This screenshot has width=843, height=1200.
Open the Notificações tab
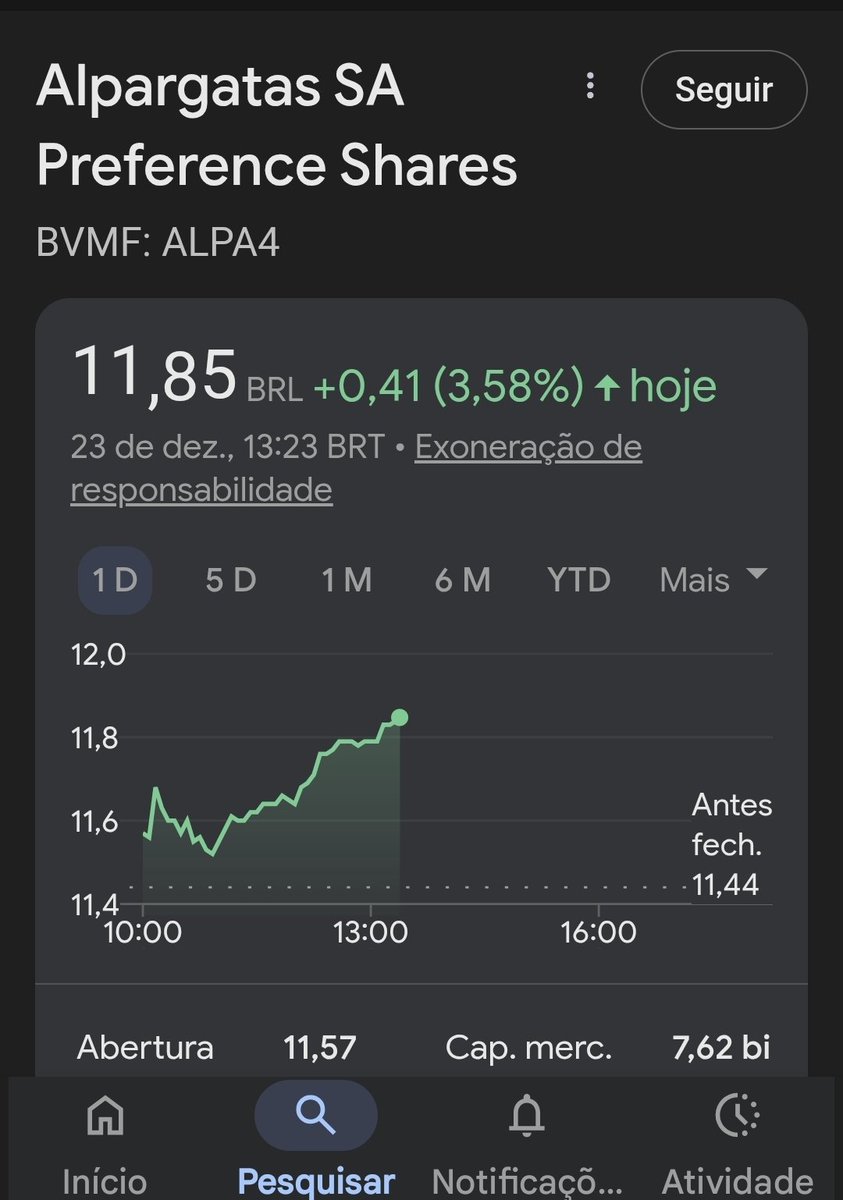[527, 1141]
